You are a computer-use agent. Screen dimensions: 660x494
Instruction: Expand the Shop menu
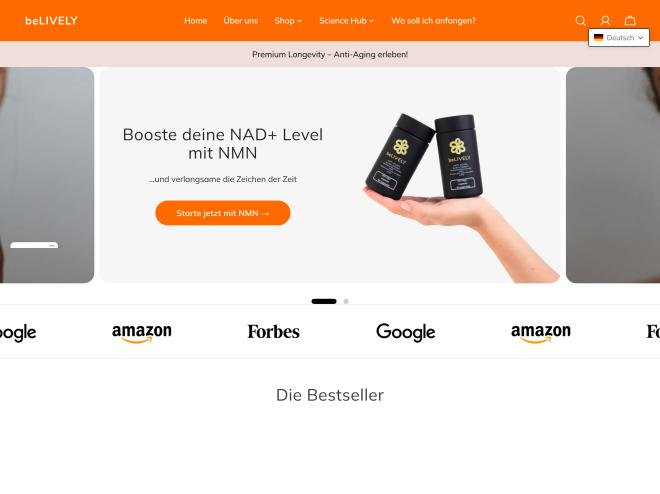287,20
